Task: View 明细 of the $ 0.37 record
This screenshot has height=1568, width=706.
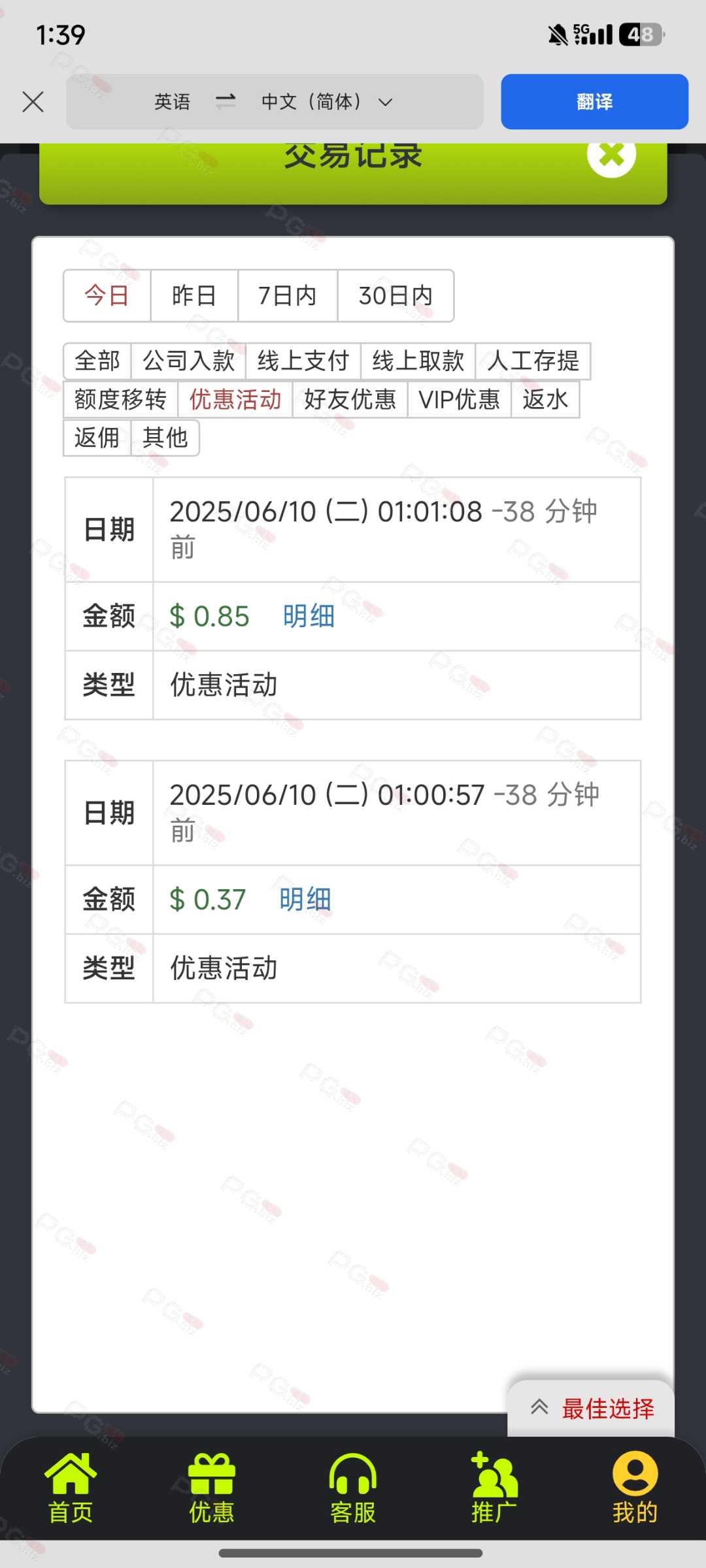Action: [x=305, y=900]
